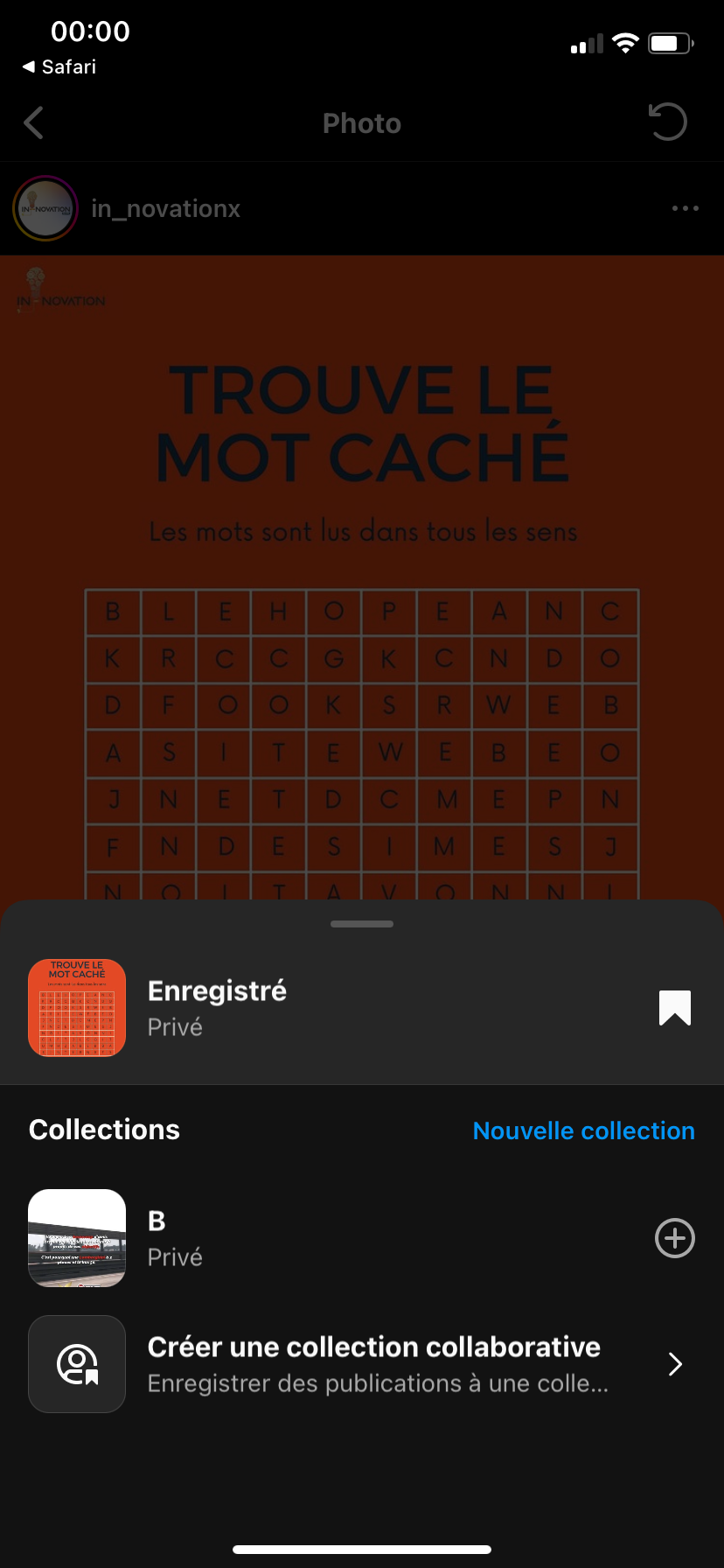Add the post to collection B
Screen dimensions: 724x1568
[x=674, y=1238]
